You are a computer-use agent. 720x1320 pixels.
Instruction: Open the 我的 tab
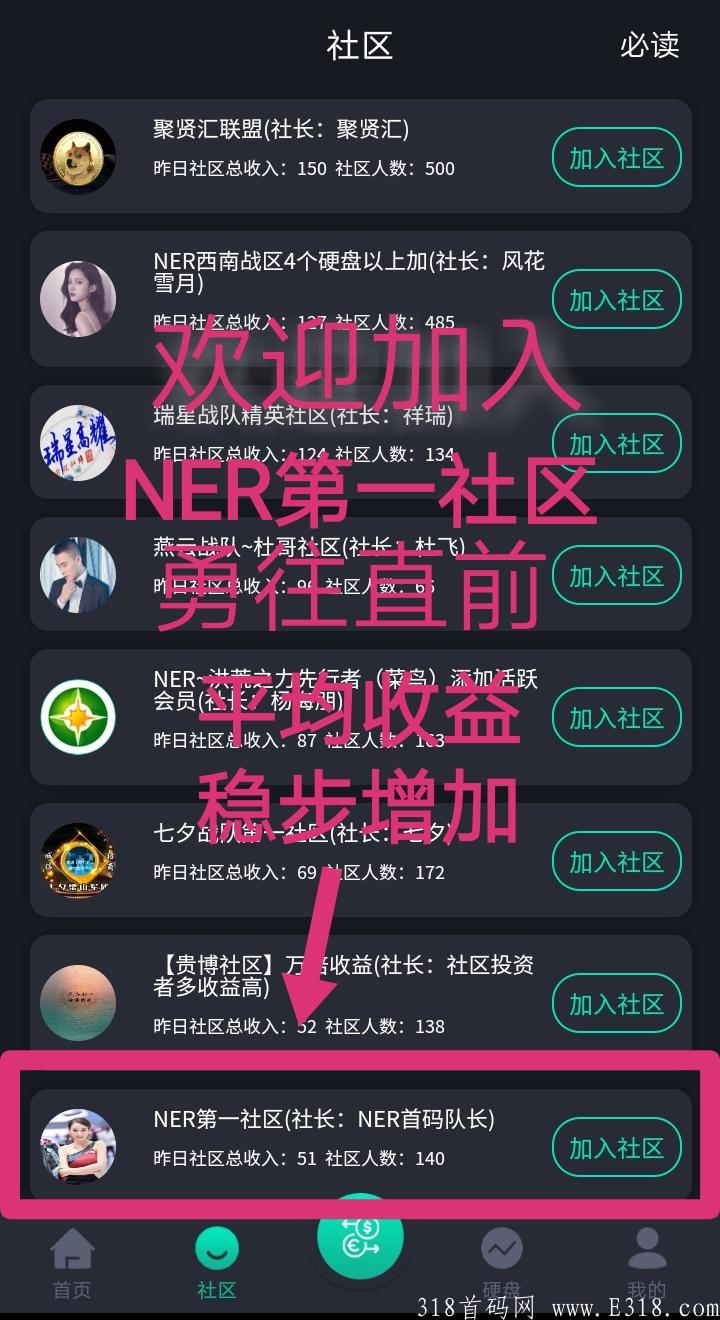coord(646,1262)
